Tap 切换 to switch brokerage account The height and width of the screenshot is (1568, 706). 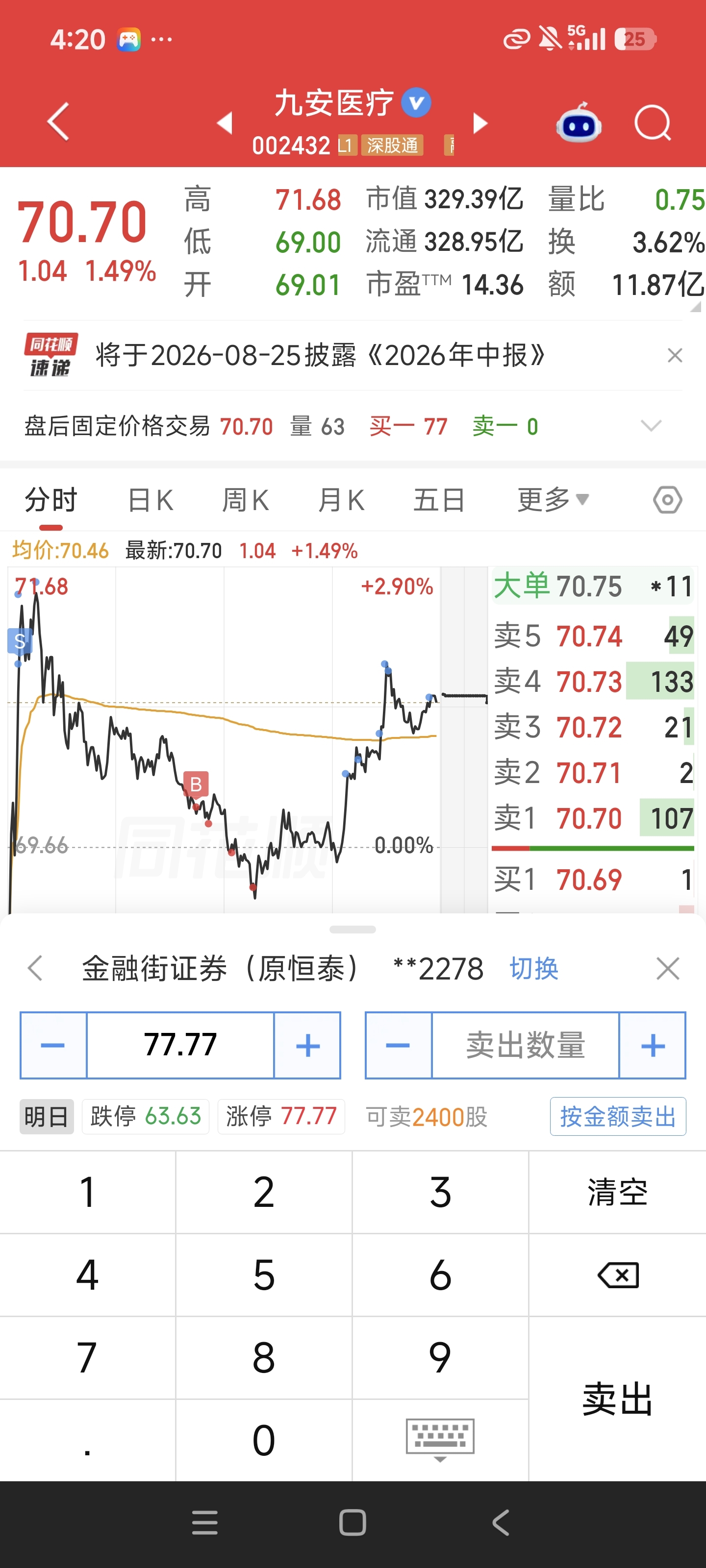coord(533,968)
